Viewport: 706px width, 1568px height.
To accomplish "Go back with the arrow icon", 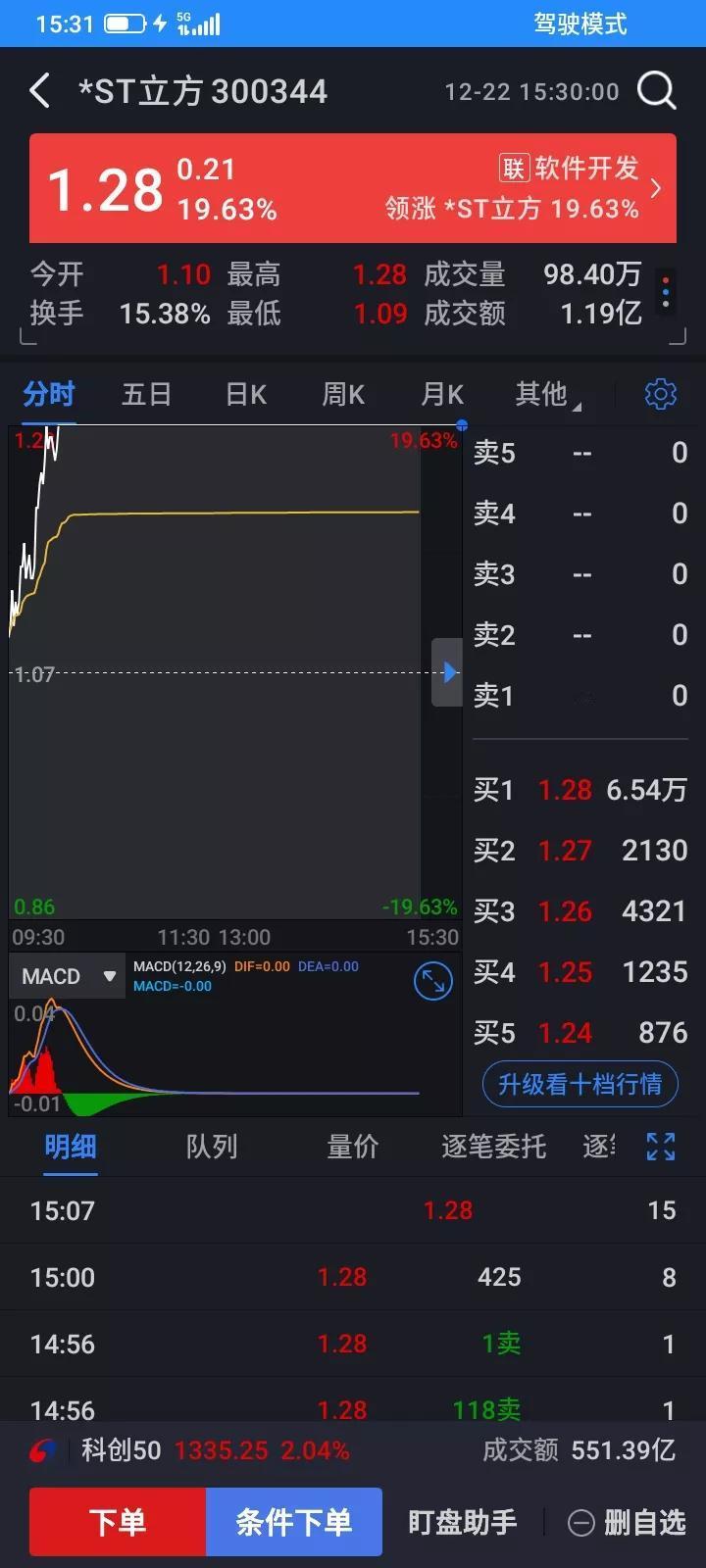I will click(x=40, y=91).
